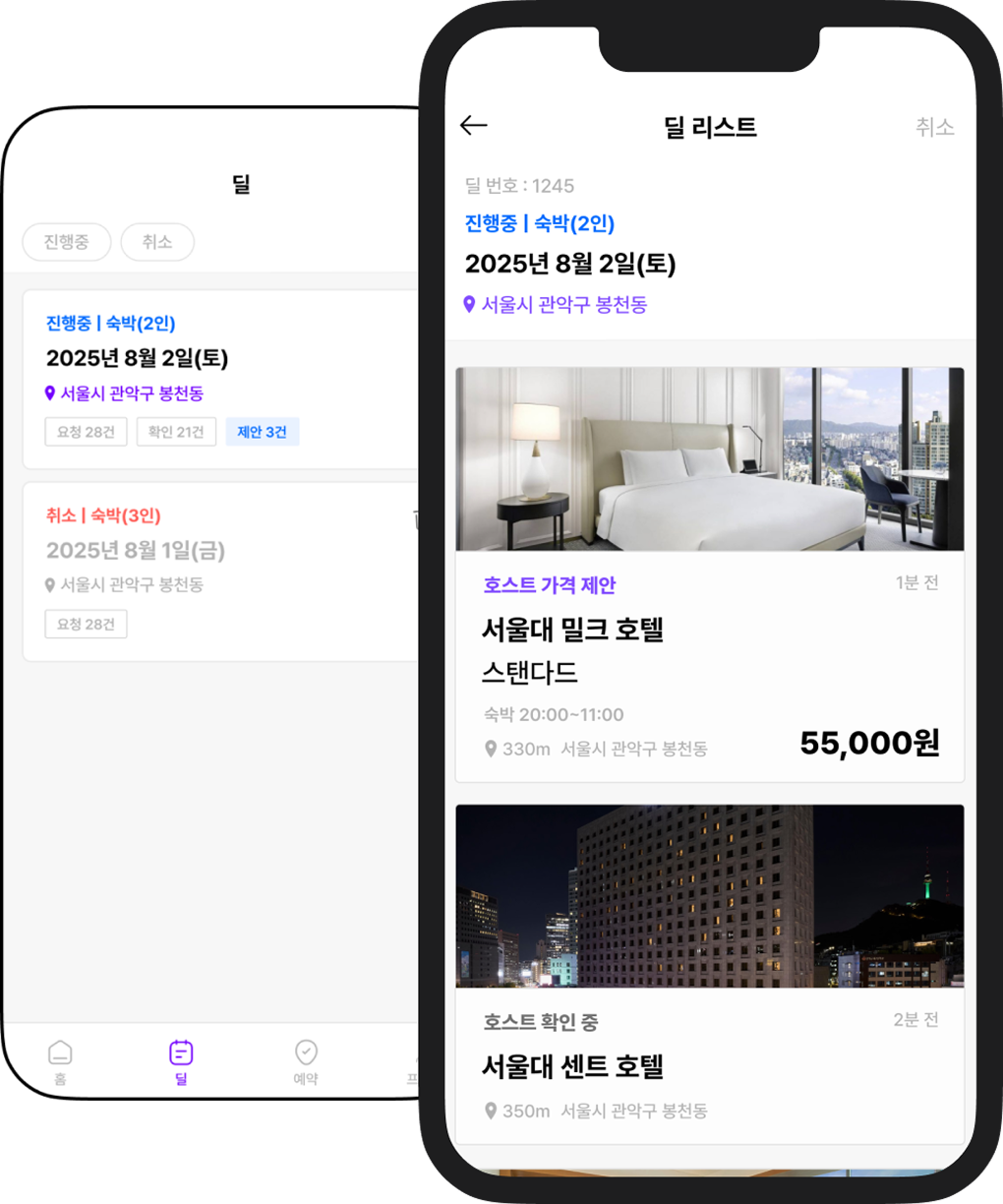
Task: Switch to the 딜 리스트 screen title
Action: (710, 127)
